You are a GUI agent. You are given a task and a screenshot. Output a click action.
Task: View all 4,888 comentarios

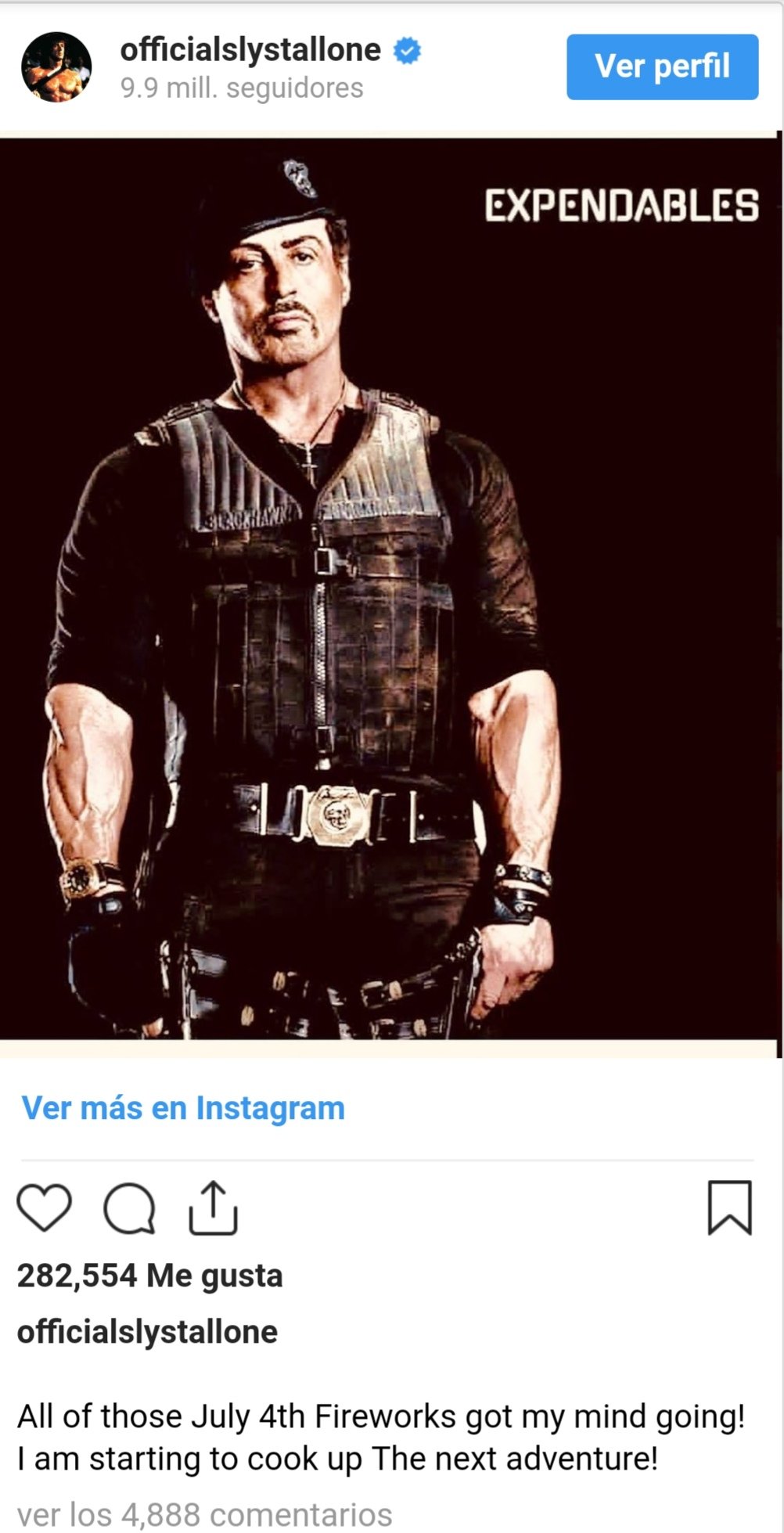point(204,1514)
